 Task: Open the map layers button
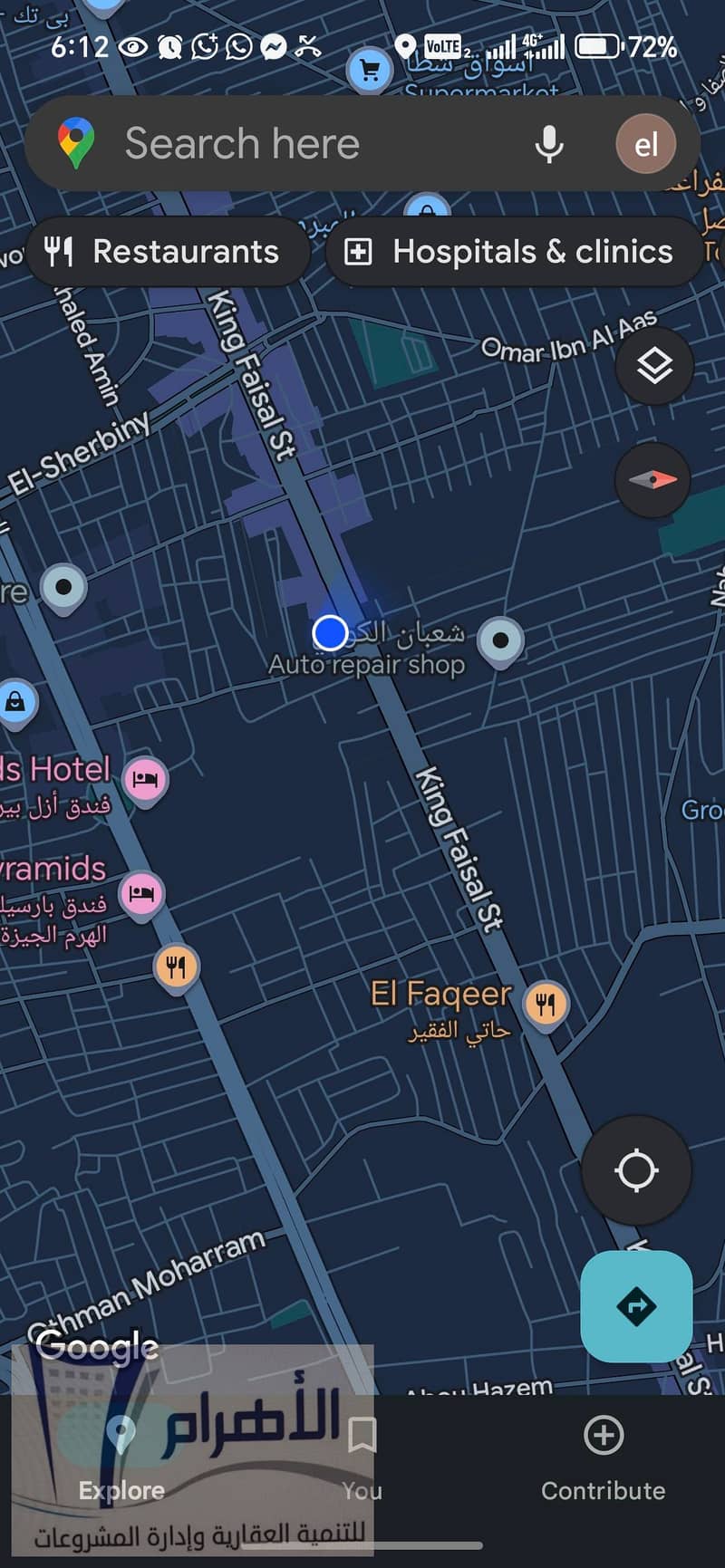point(654,366)
